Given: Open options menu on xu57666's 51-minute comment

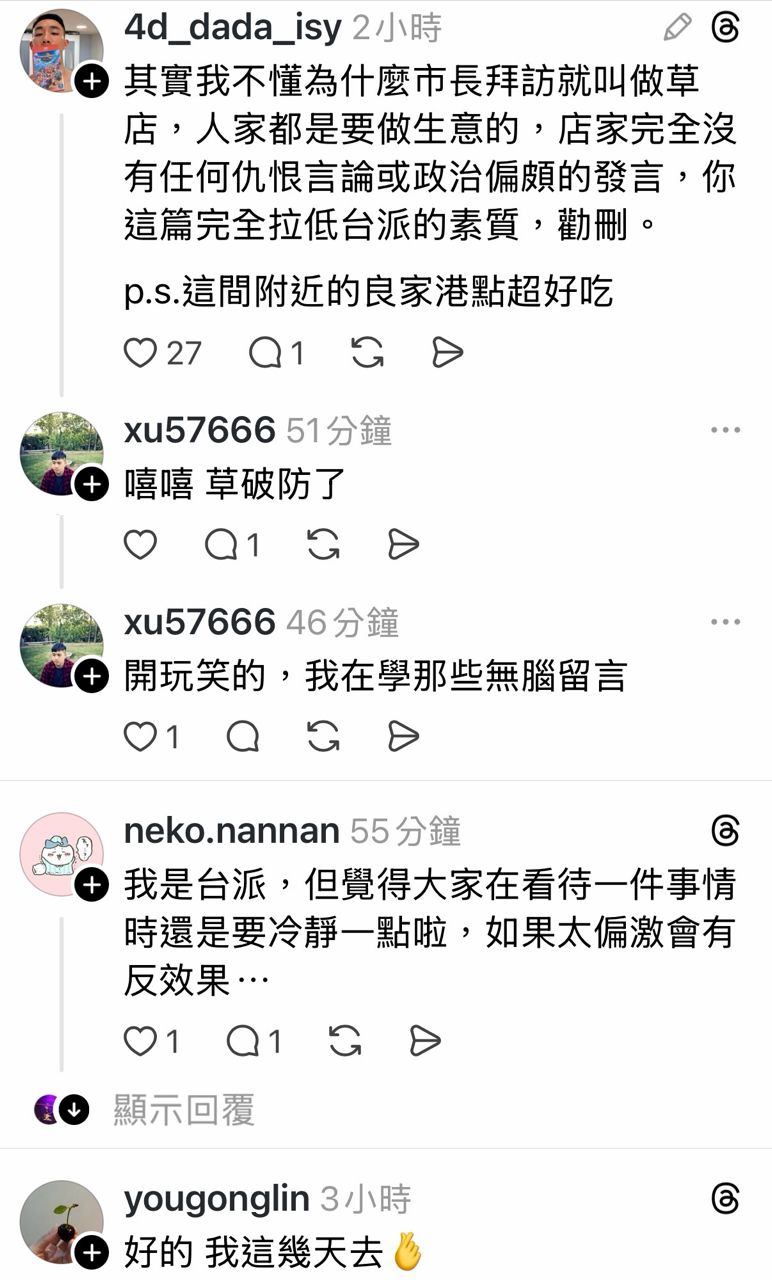Looking at the screenshot, I should coord(725,430).
